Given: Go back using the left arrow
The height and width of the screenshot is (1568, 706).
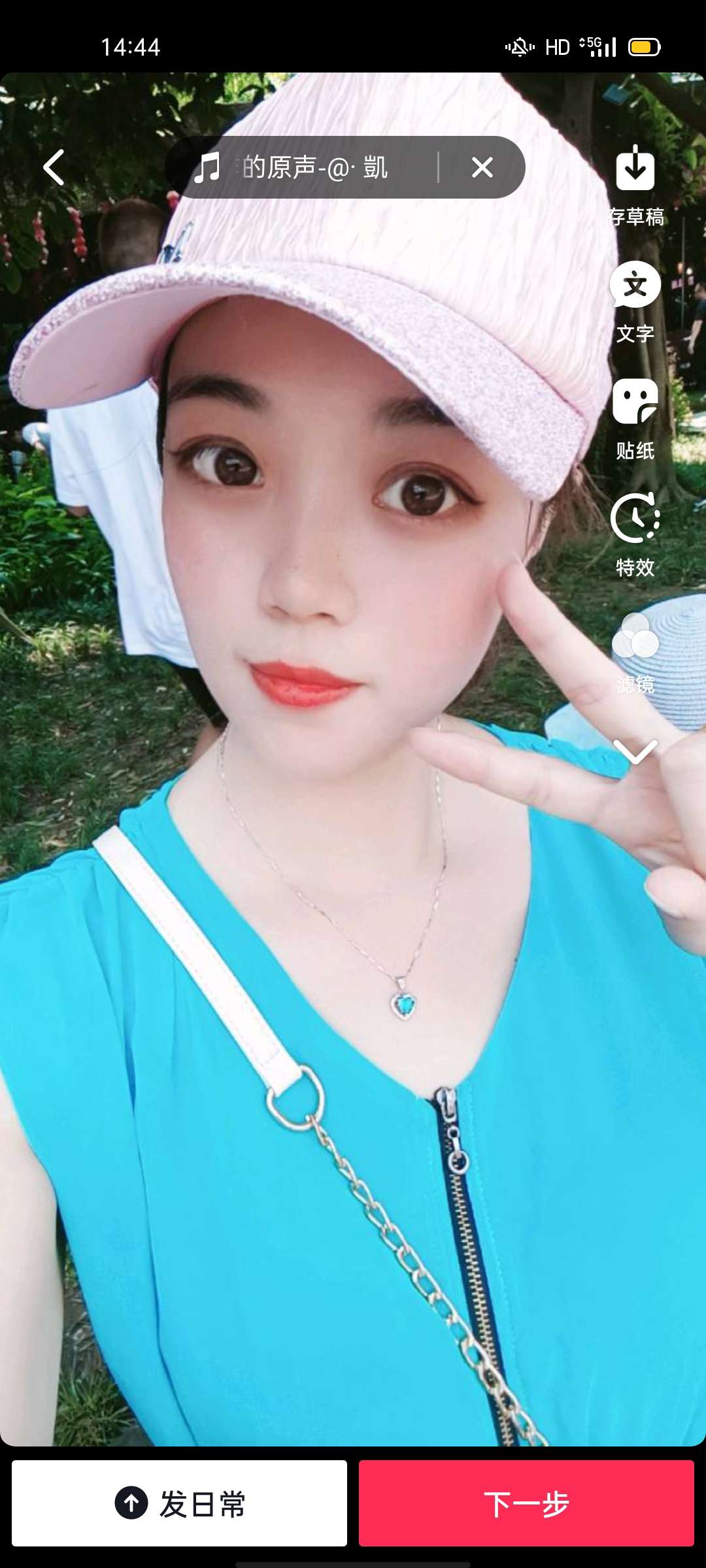Looking at the screenshot, I should 54,167.
